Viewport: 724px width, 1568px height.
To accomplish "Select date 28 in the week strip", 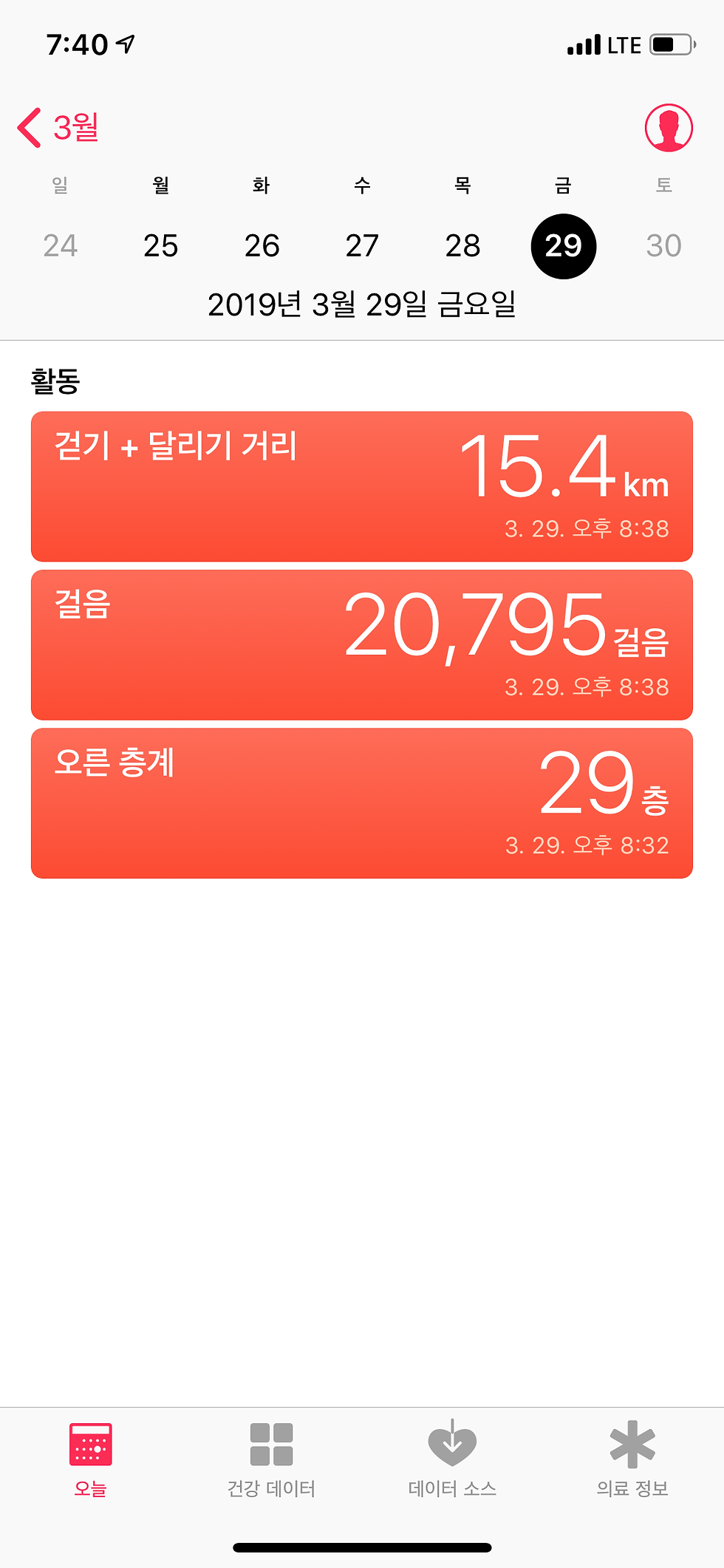I will pos(462,245).
